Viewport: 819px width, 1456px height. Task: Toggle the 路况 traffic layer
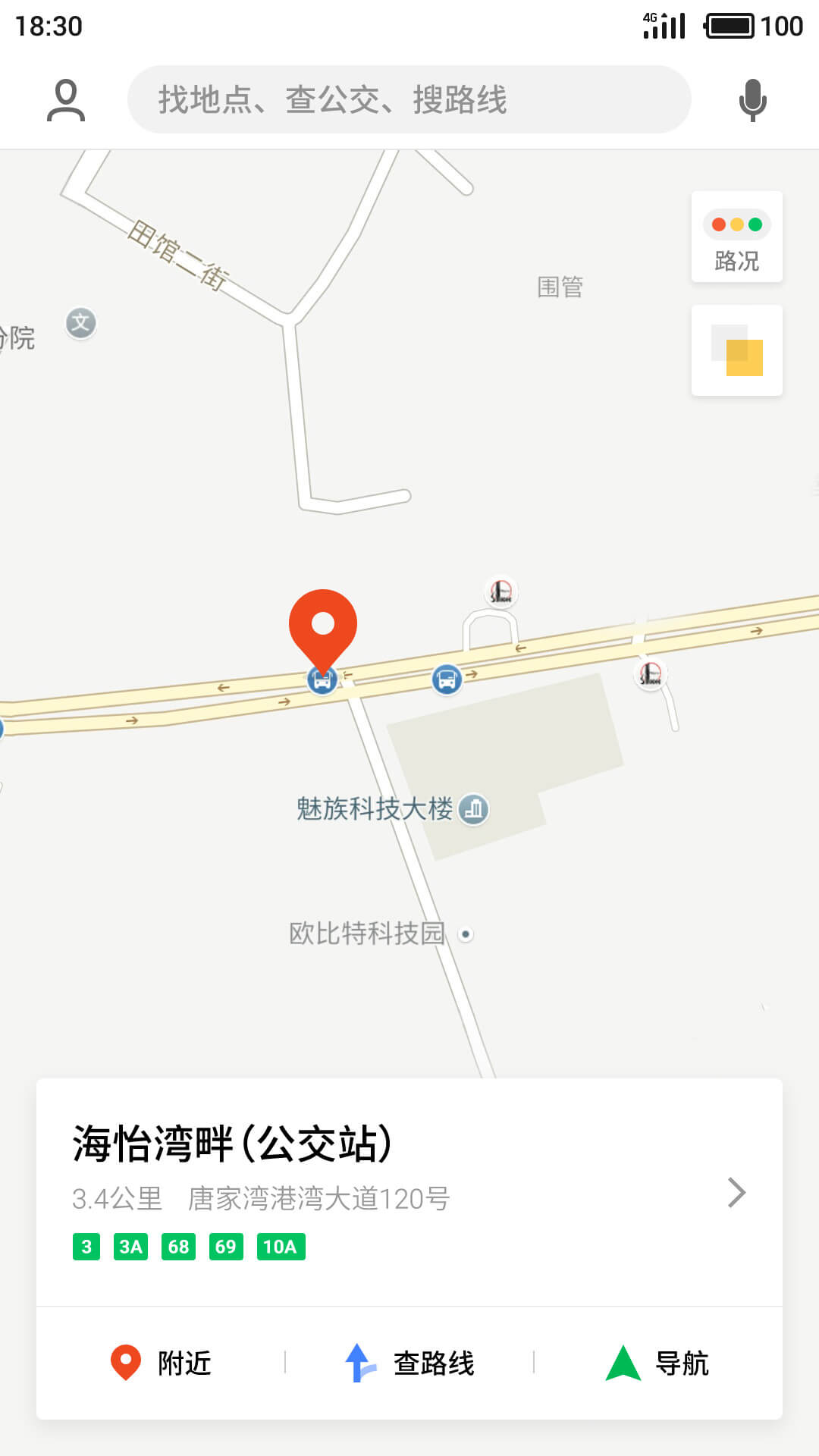[737, 237]
